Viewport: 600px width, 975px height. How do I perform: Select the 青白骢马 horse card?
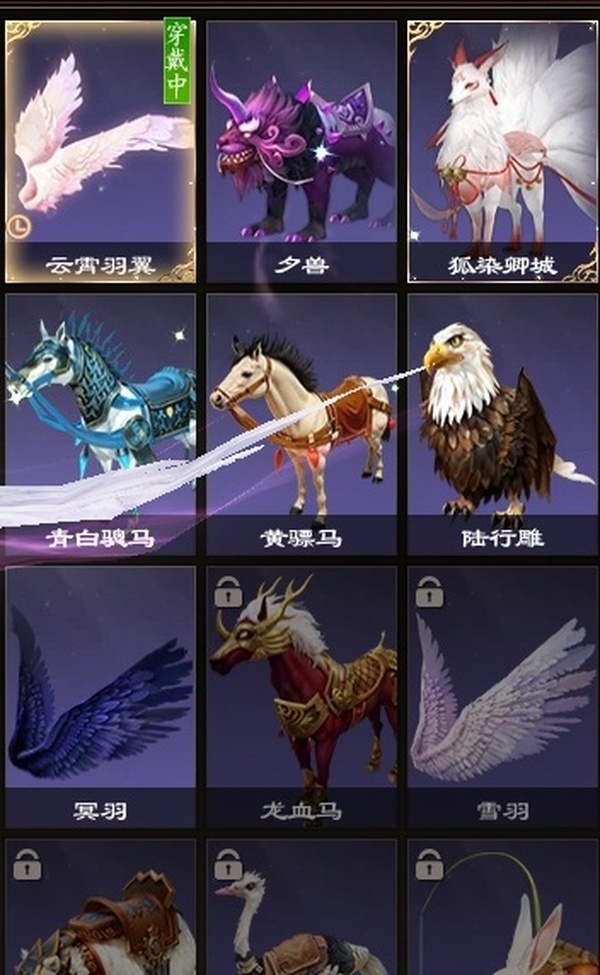(x=100, y=425)
